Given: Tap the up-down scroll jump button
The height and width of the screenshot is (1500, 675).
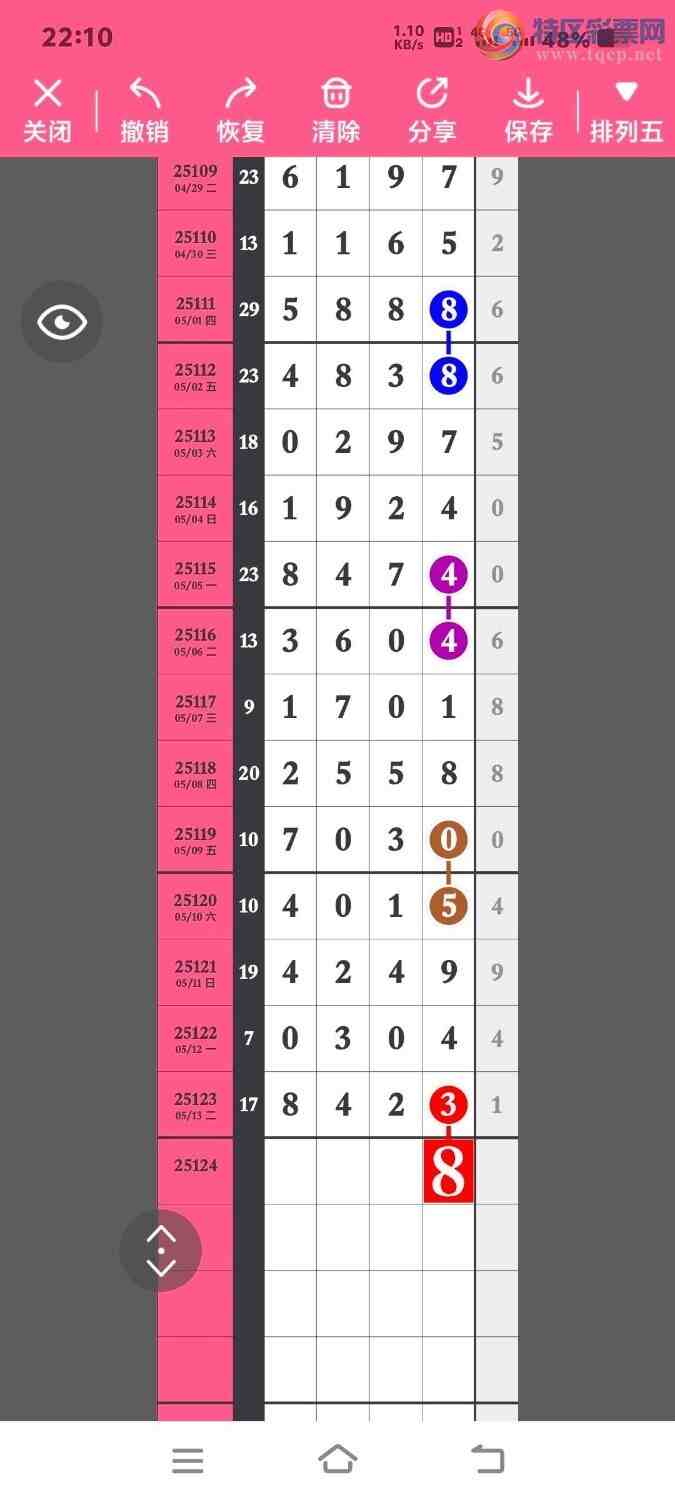Looking at the screenshot, I should pos(160,1251).
